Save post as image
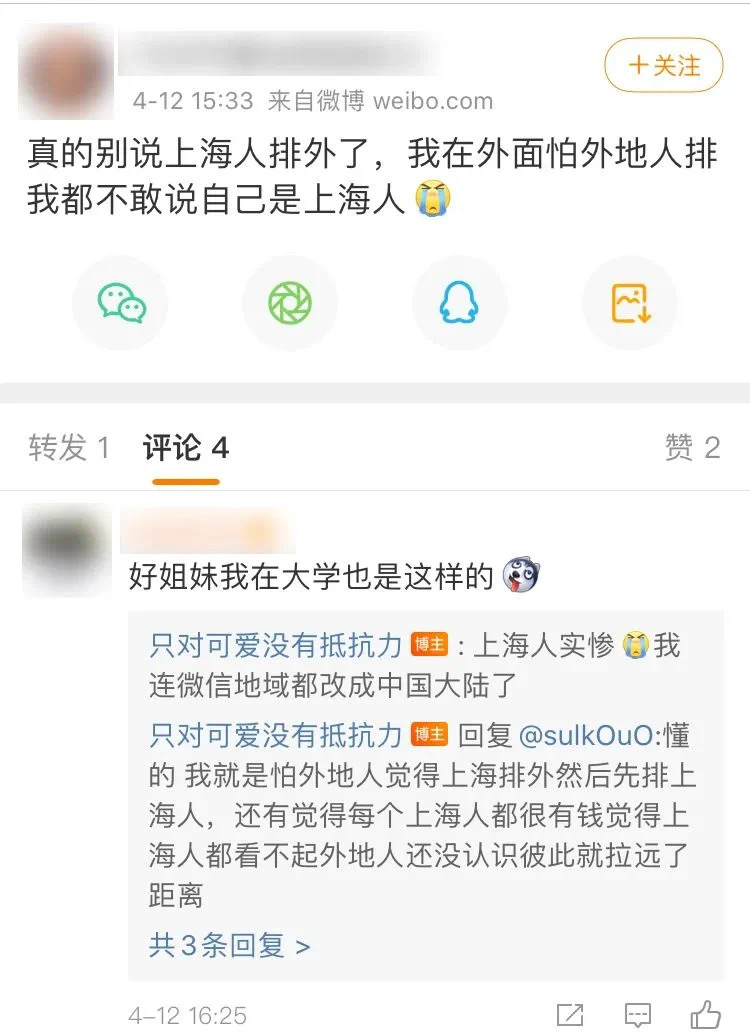This screenshot has height=1035, width=750. tap(630, 303)
